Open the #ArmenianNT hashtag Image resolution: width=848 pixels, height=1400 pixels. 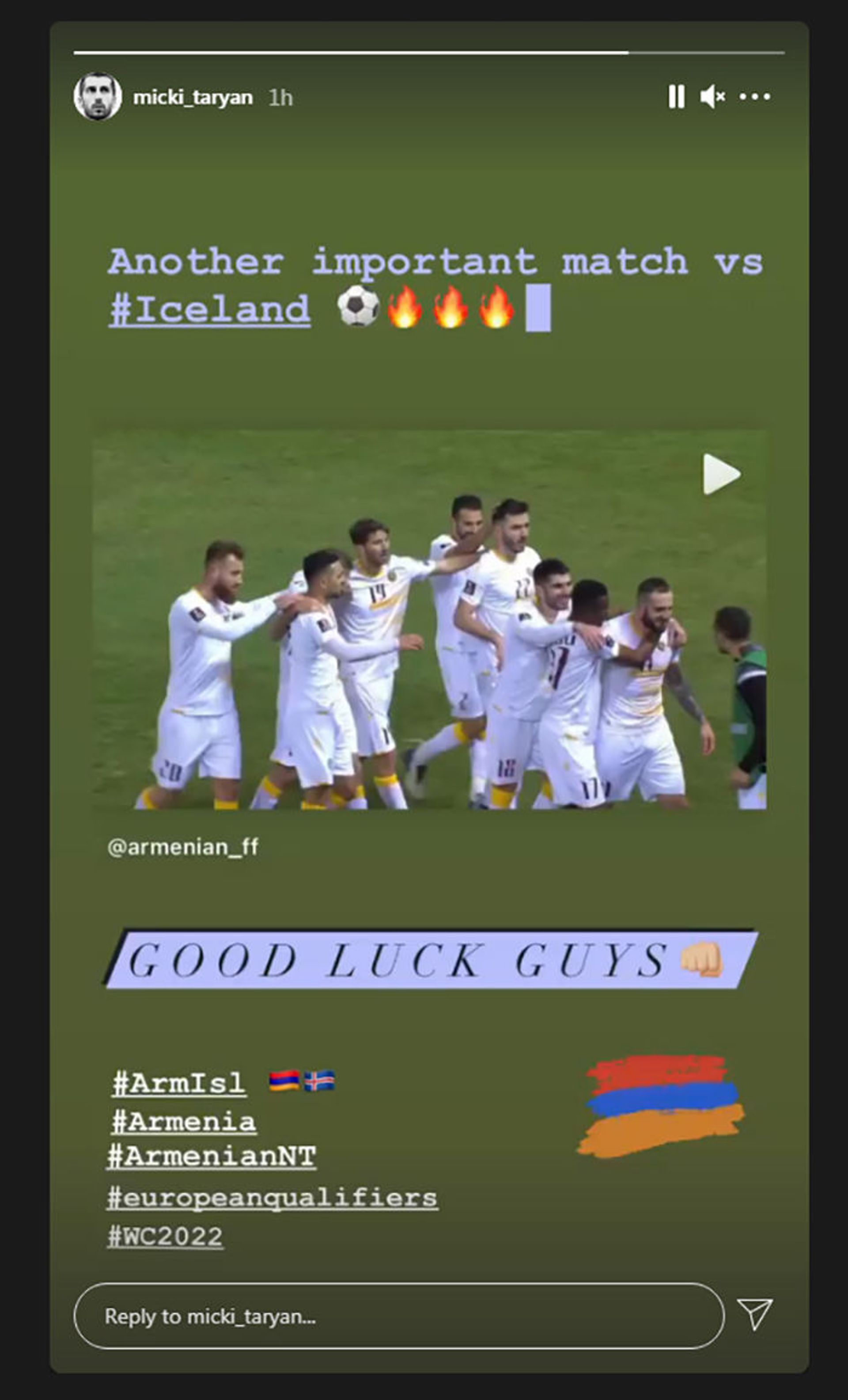click(x=211, y=1156)
